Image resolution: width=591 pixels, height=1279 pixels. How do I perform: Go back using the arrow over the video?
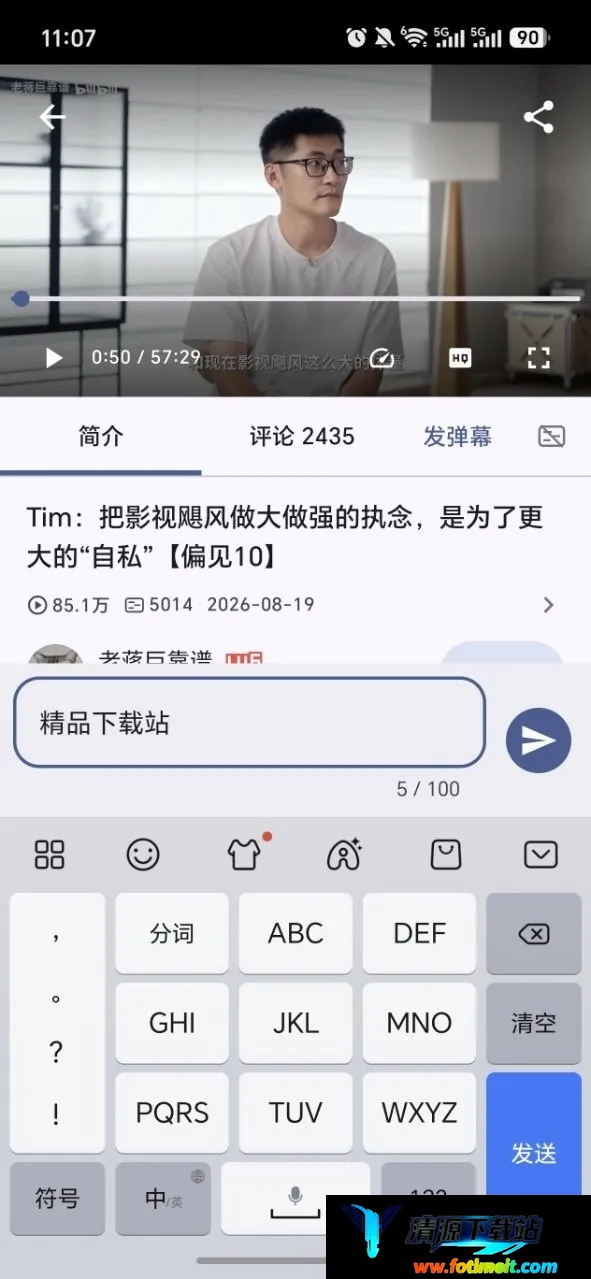[52, 117]
